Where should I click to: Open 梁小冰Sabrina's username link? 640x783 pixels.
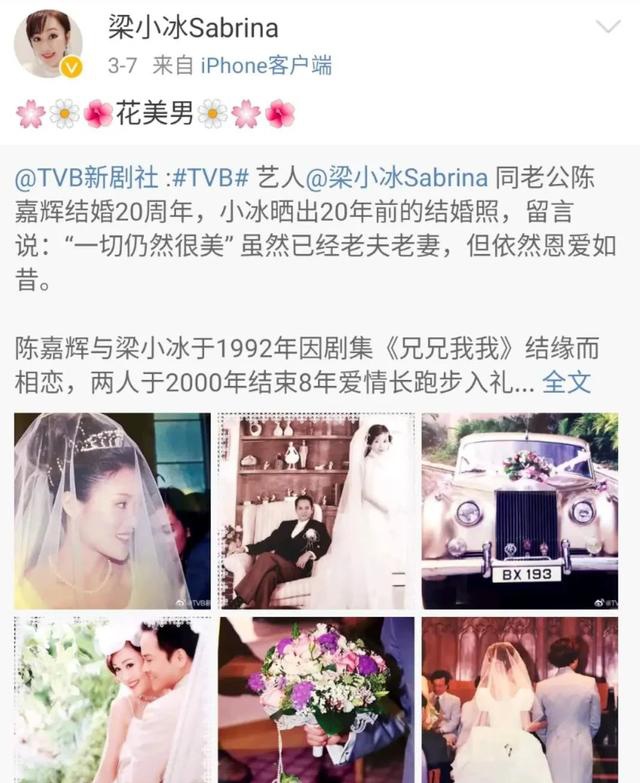point(193,27)
